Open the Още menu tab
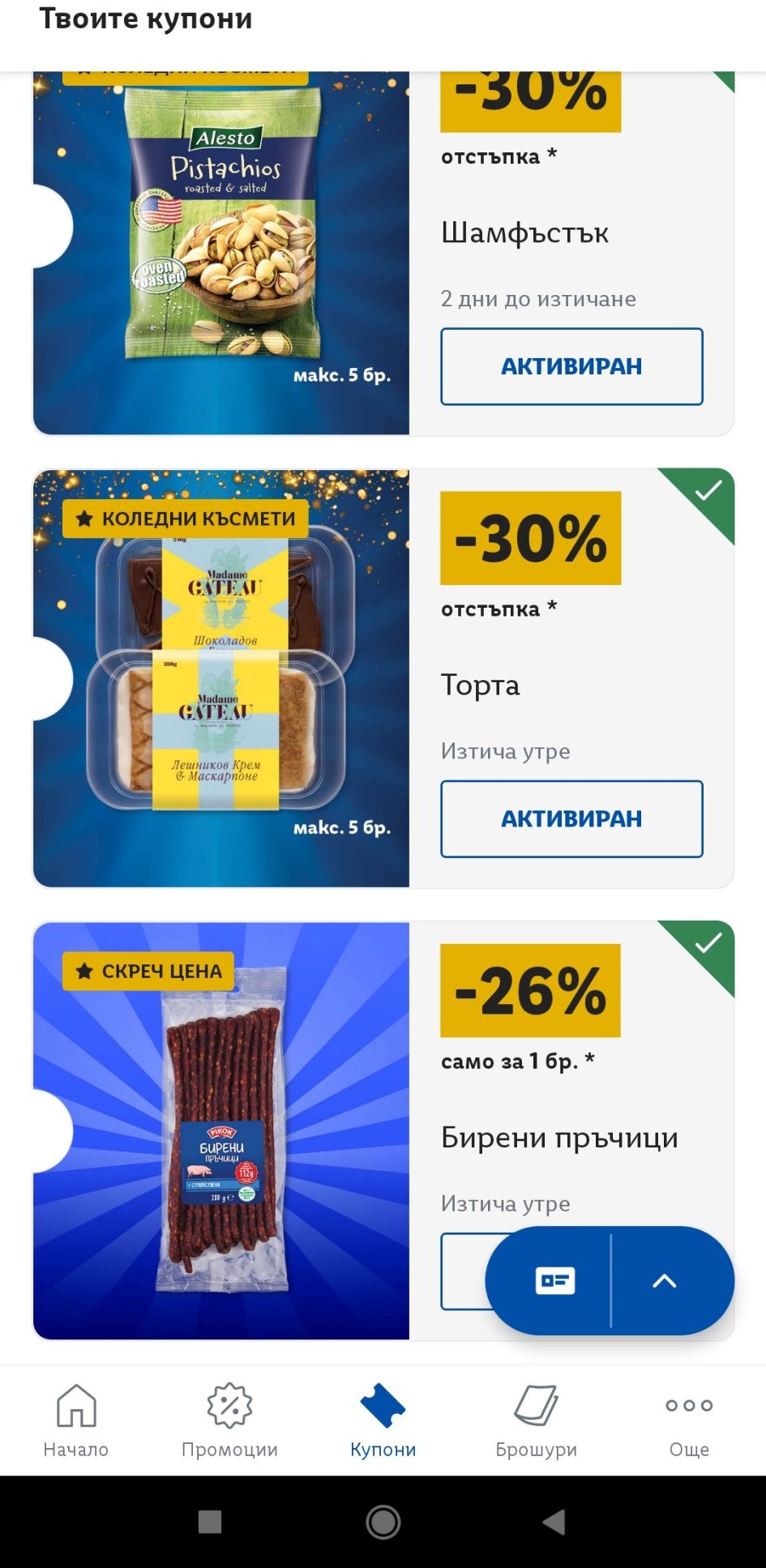This screenshot has height=1568, width=766. coord(689,1421)
